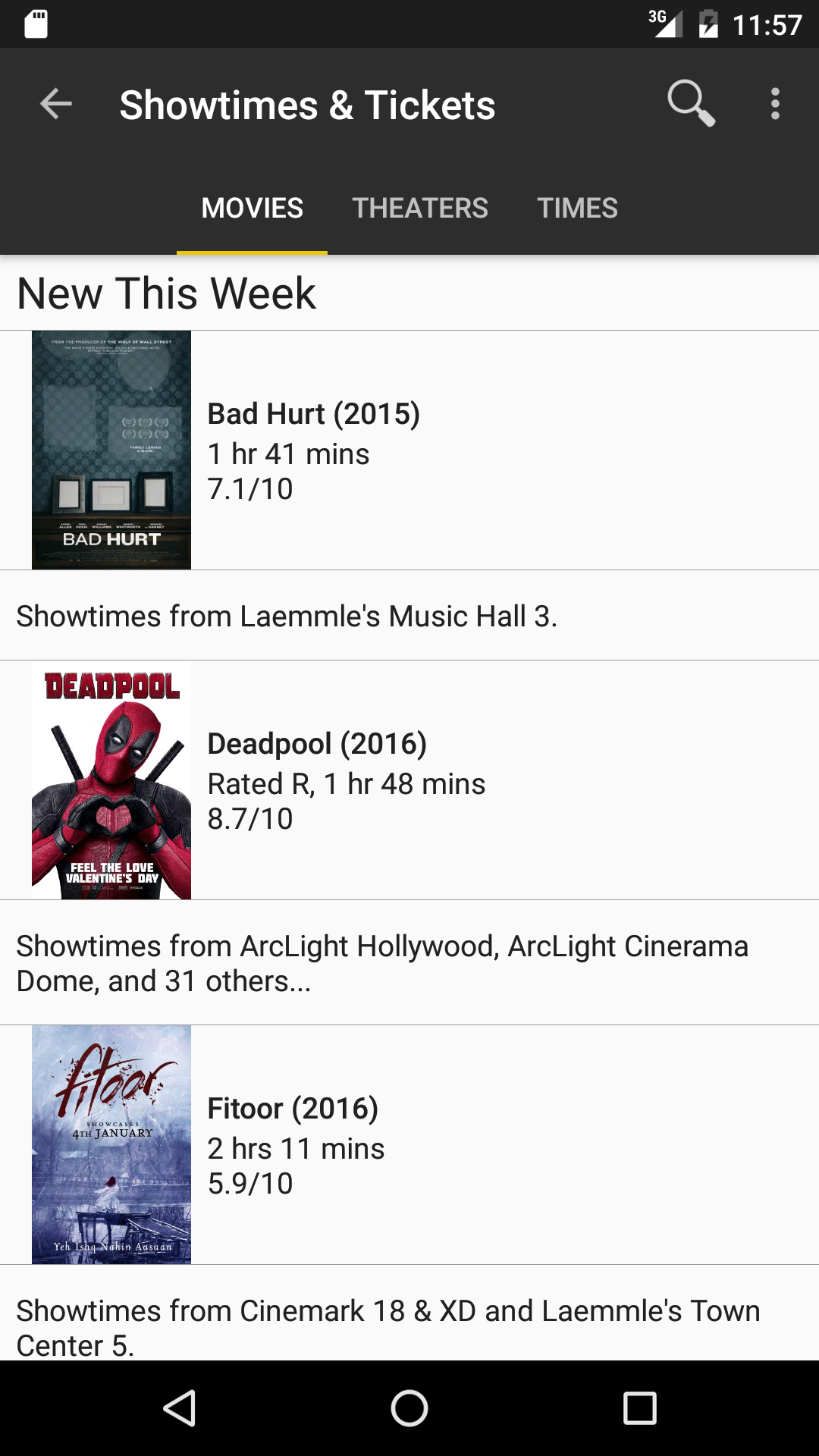Open Fitoor (2016) movie details
Viewport: 819px width, 1456px height.
409,1145
